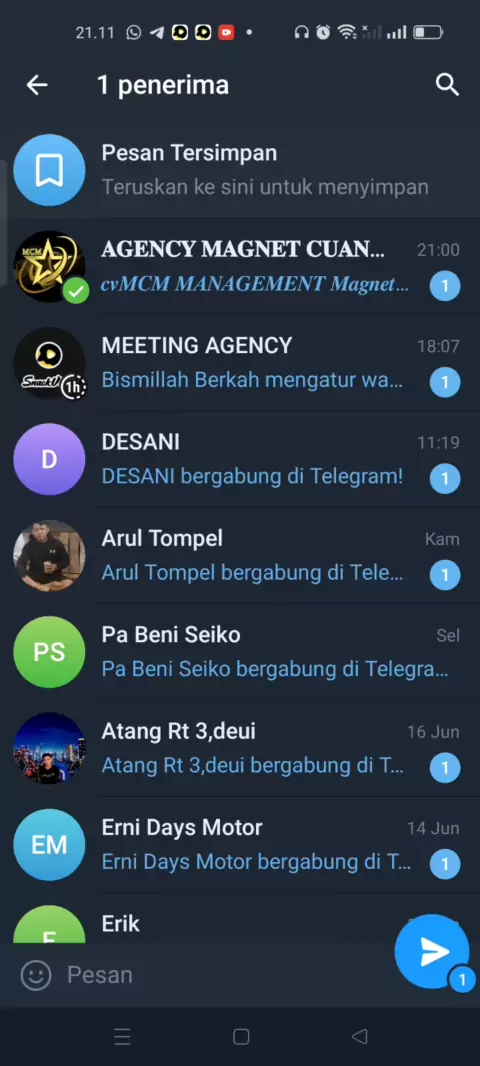
Task: Open recent apps from navigation bar
Action: click(x=122, y=1037)
